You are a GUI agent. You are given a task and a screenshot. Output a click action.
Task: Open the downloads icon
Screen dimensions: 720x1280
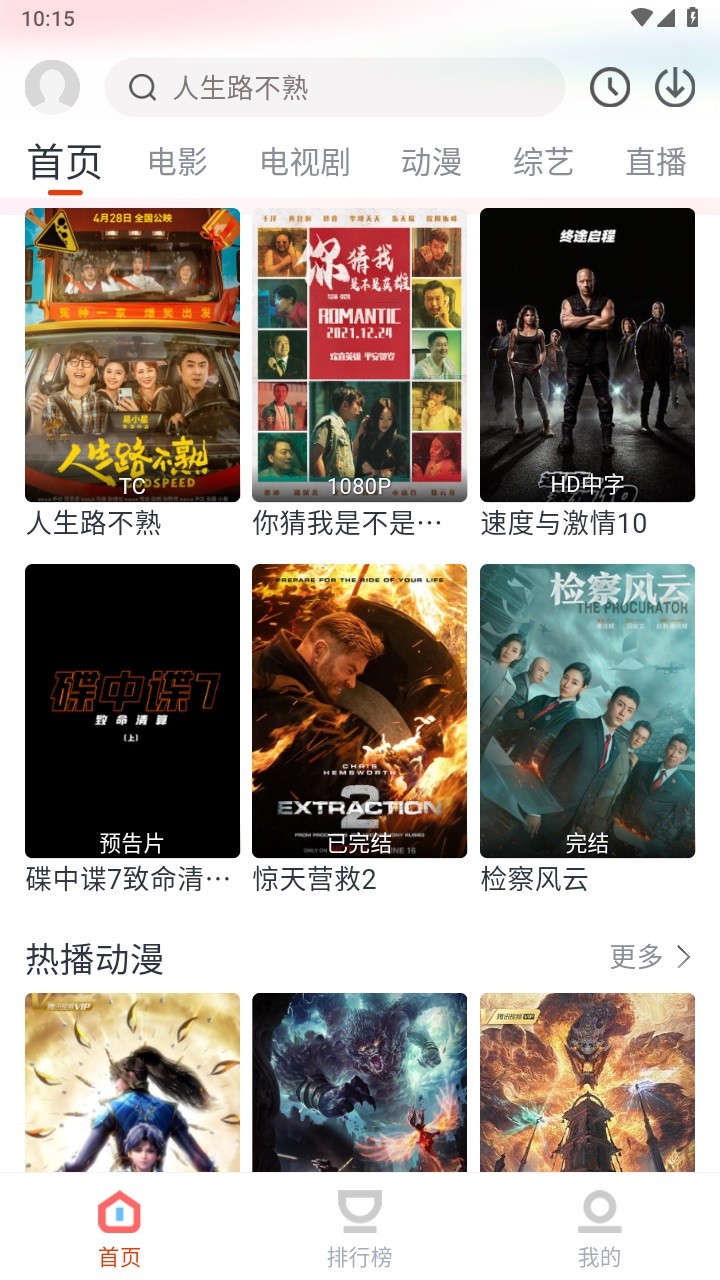[675, 88]
